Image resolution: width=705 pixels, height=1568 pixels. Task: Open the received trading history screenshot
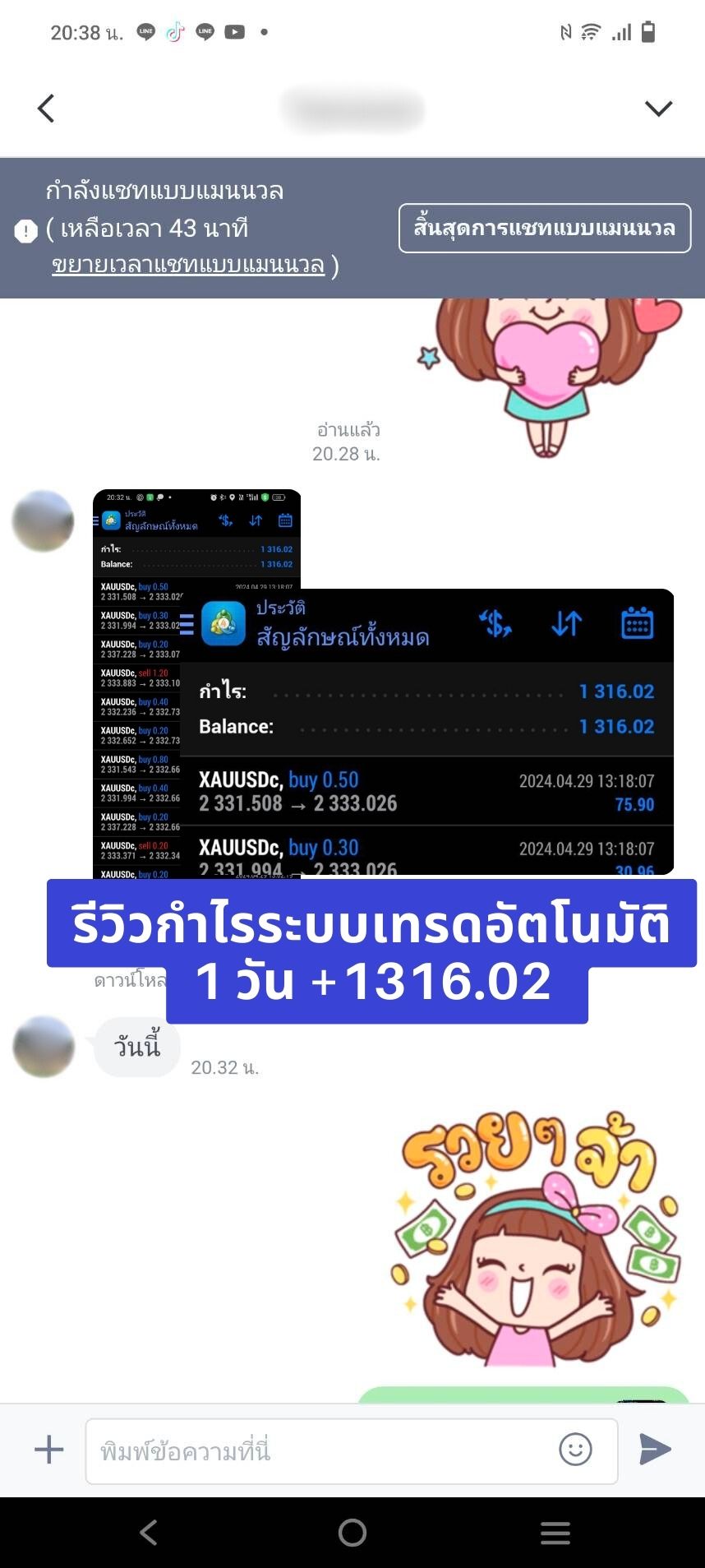point(196,682)
